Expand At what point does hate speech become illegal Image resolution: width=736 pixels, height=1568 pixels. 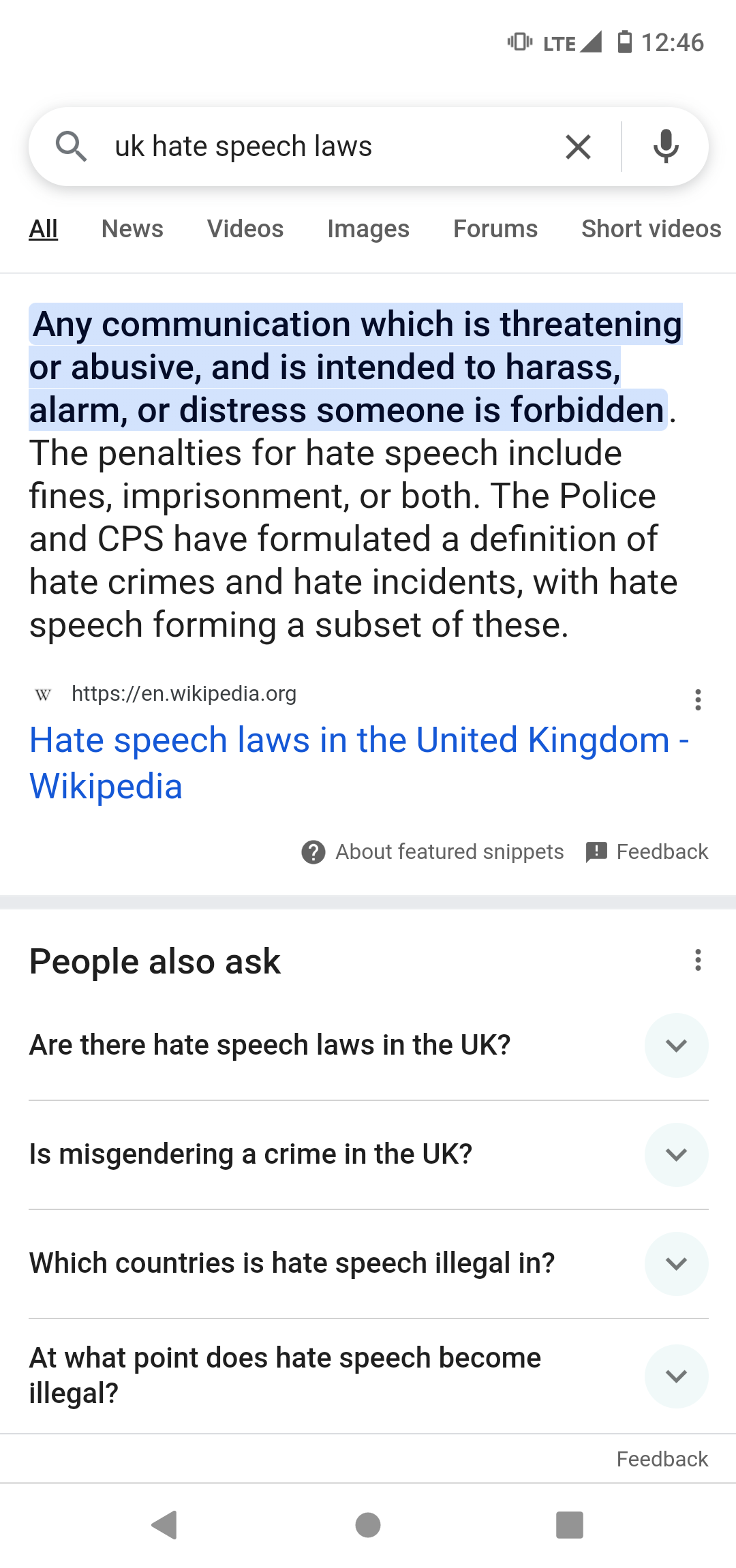coord(369,1375)
